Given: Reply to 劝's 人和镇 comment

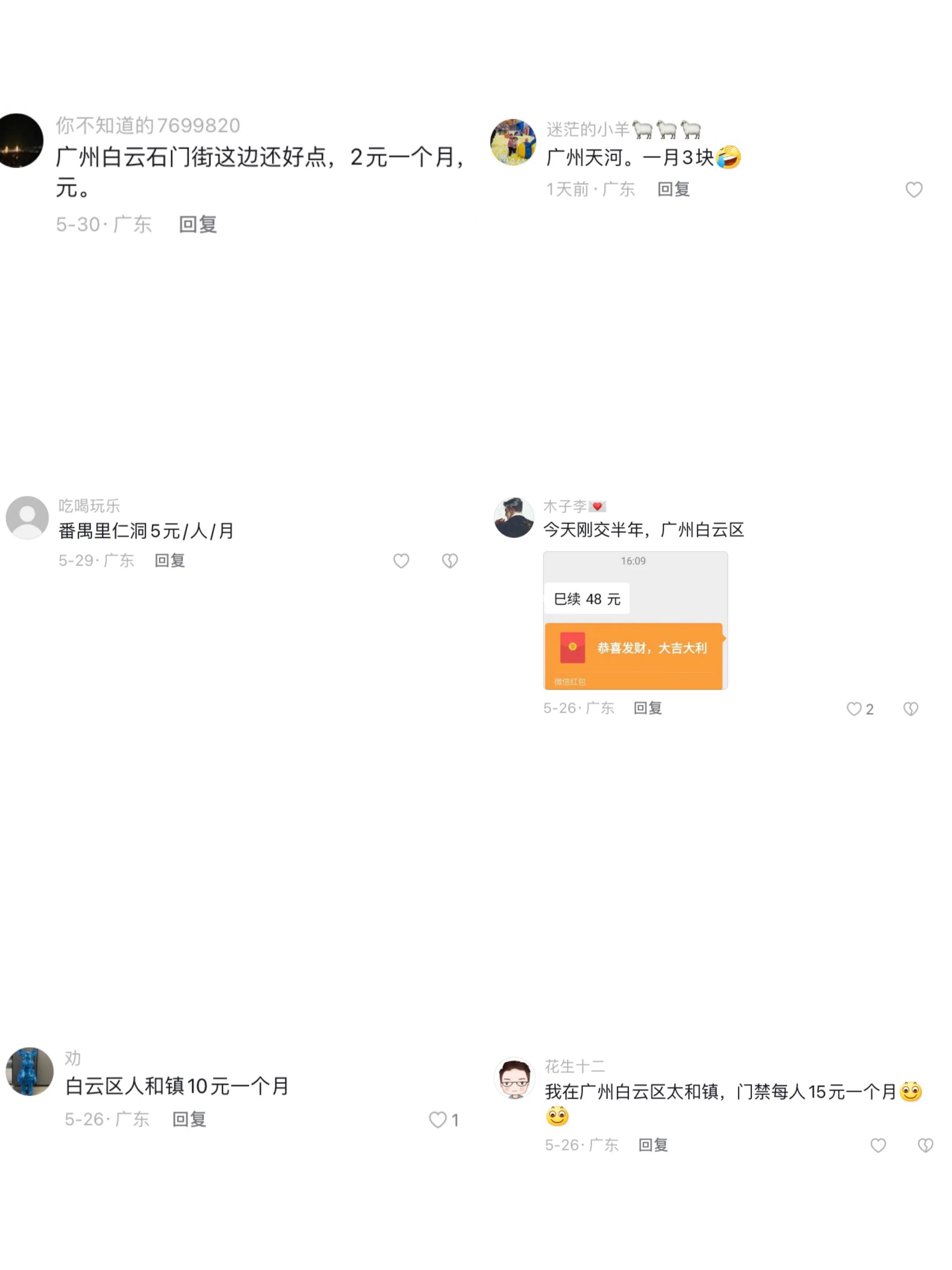Looking at the screenshot, I should coord(189,1118).
